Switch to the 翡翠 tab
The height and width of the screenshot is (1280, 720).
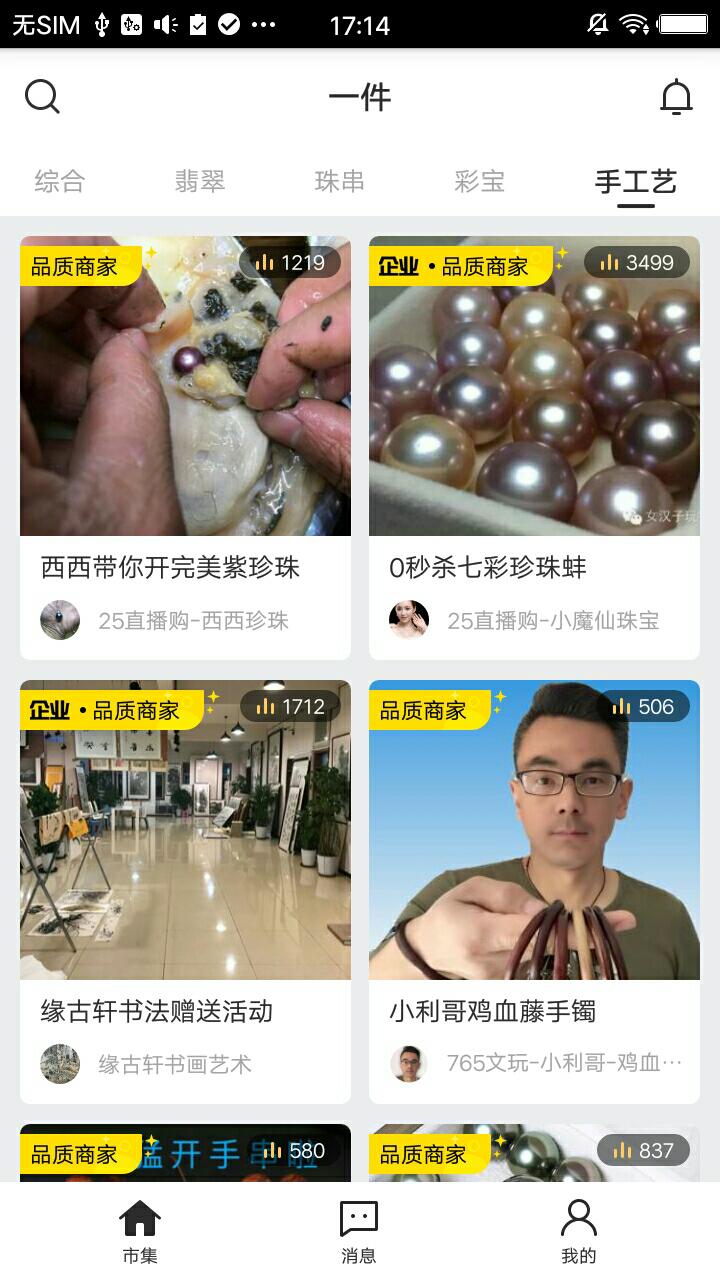coord(200,181)
